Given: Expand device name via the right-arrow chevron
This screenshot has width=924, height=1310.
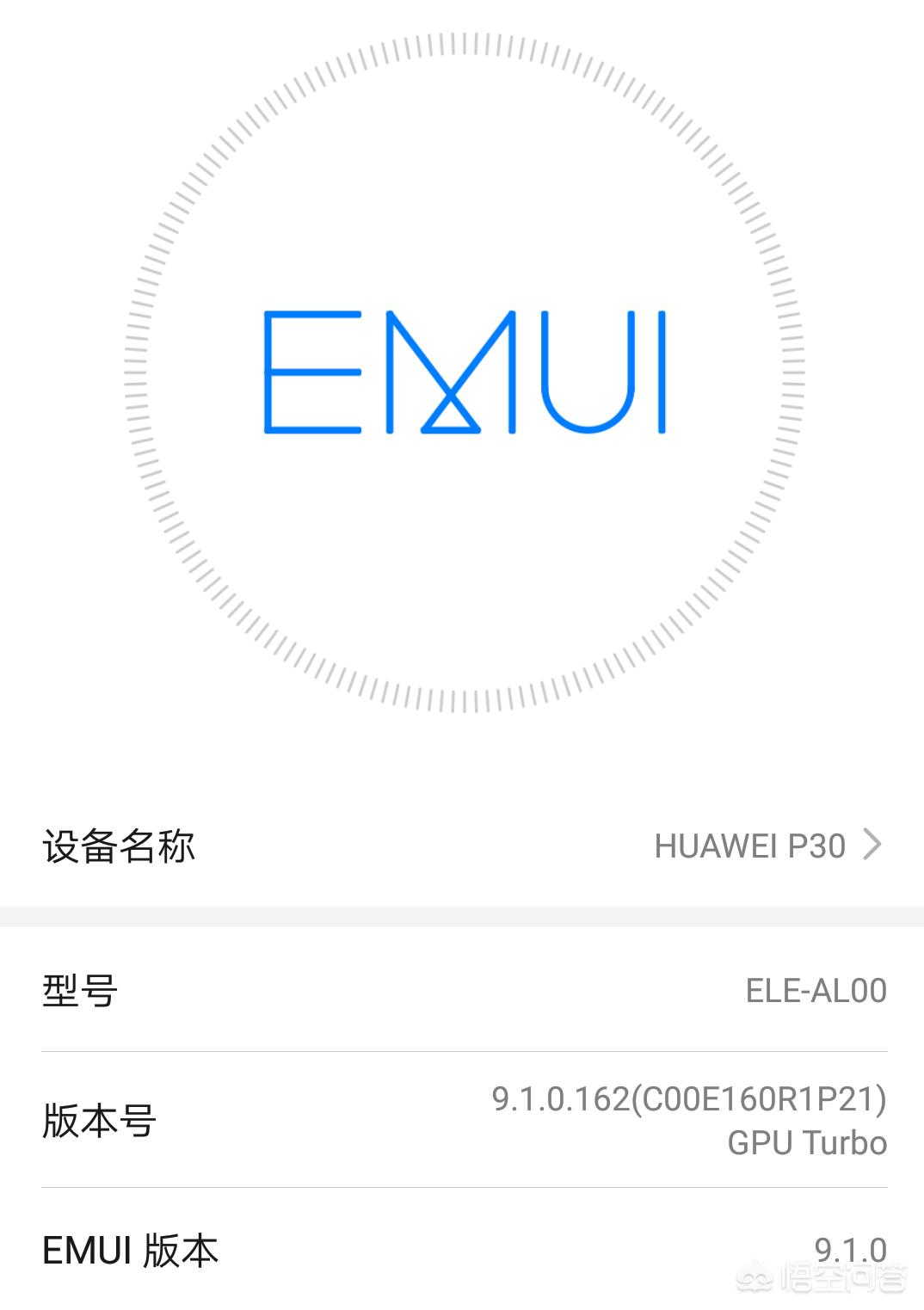Looking at the screenshot, I should click(872, 846).
